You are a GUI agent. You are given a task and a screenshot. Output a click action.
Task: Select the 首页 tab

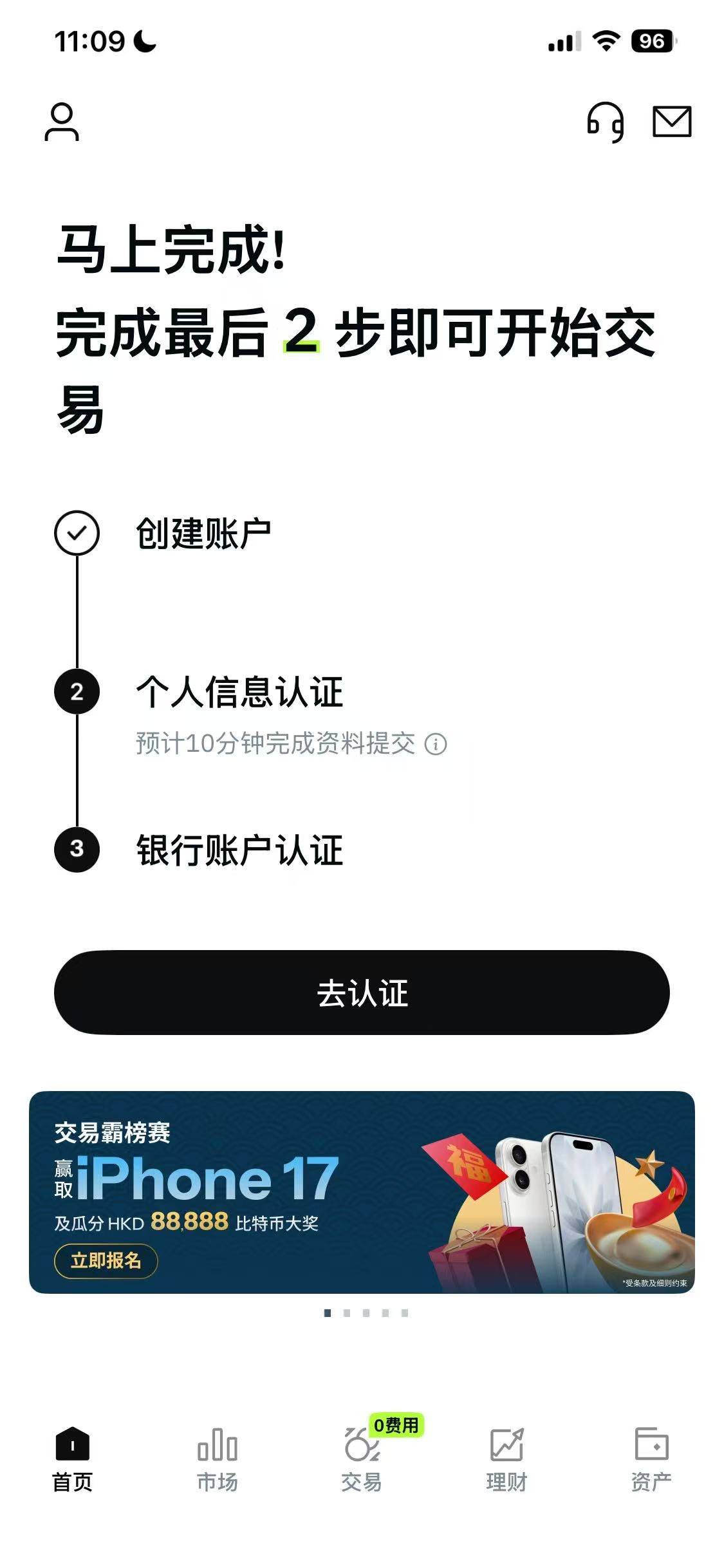click(72, 1459)
